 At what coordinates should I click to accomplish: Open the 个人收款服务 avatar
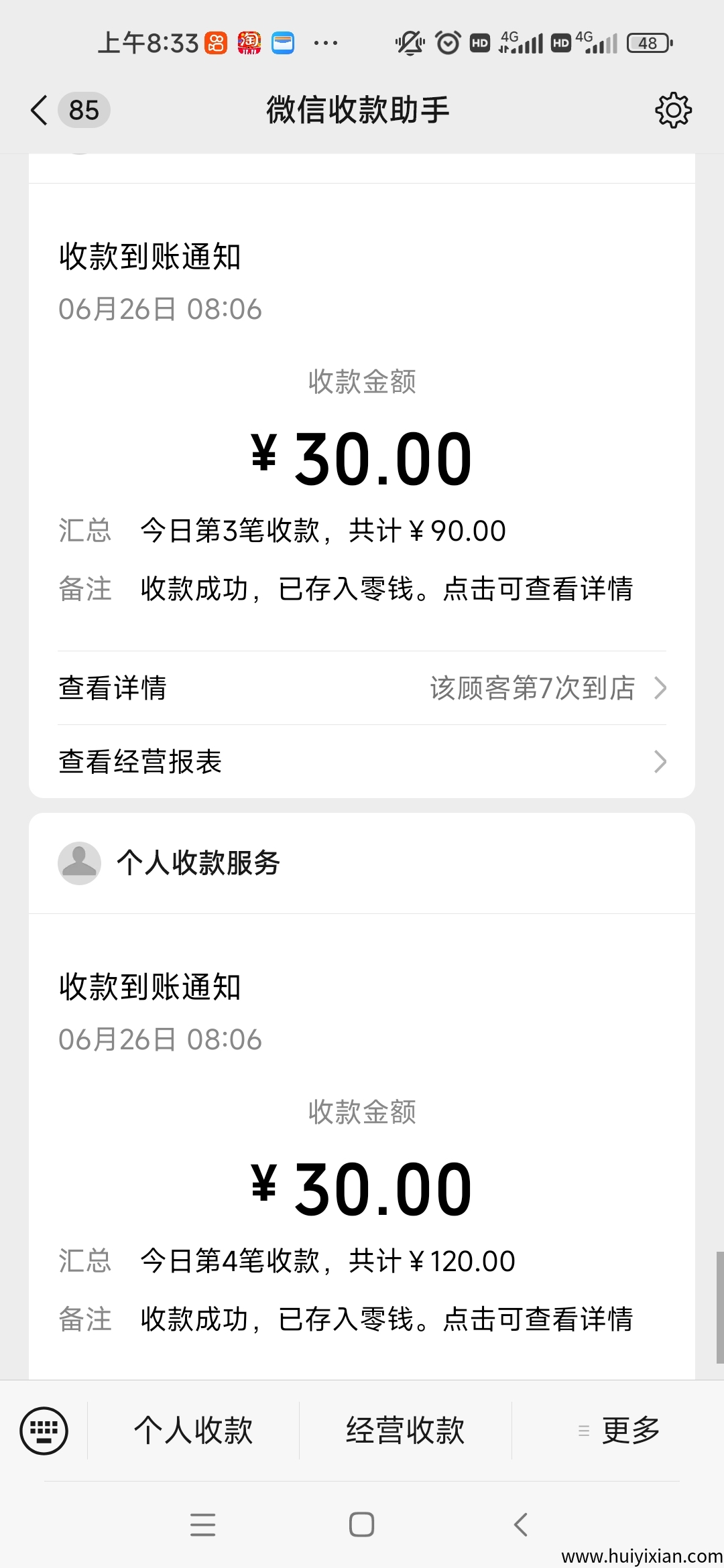pyautogui.click(x=80, y=864)
